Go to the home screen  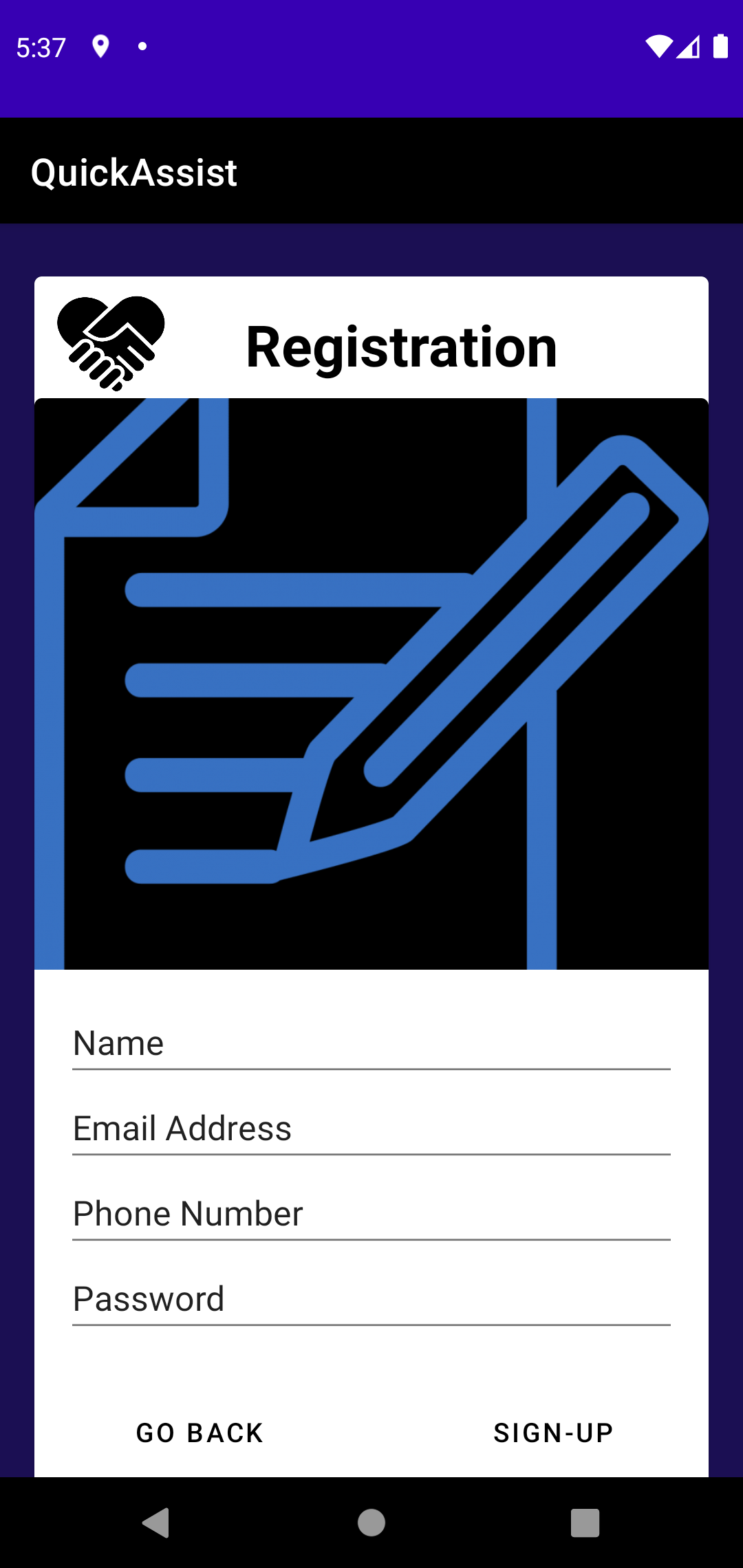(371, 1523)
